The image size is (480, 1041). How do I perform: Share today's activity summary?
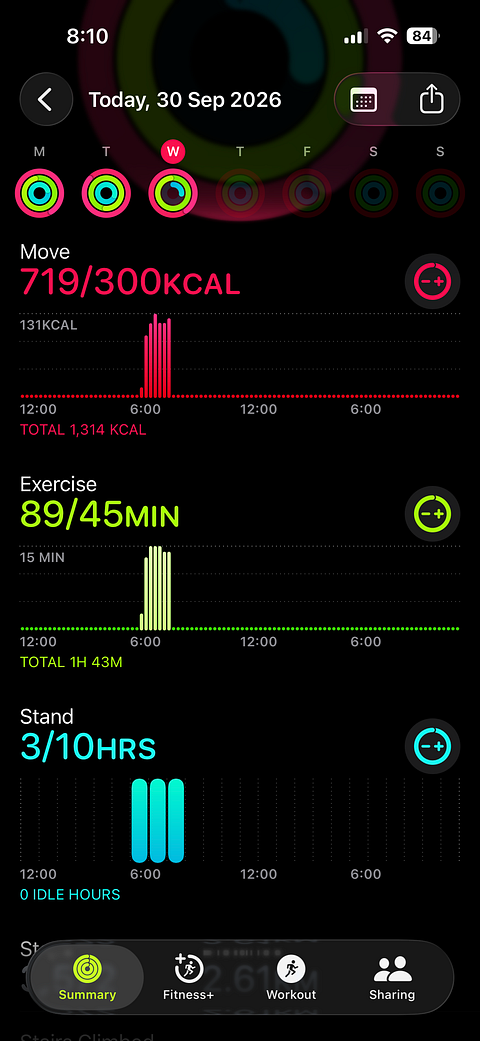pyautogui.click(x=432, y=100)
